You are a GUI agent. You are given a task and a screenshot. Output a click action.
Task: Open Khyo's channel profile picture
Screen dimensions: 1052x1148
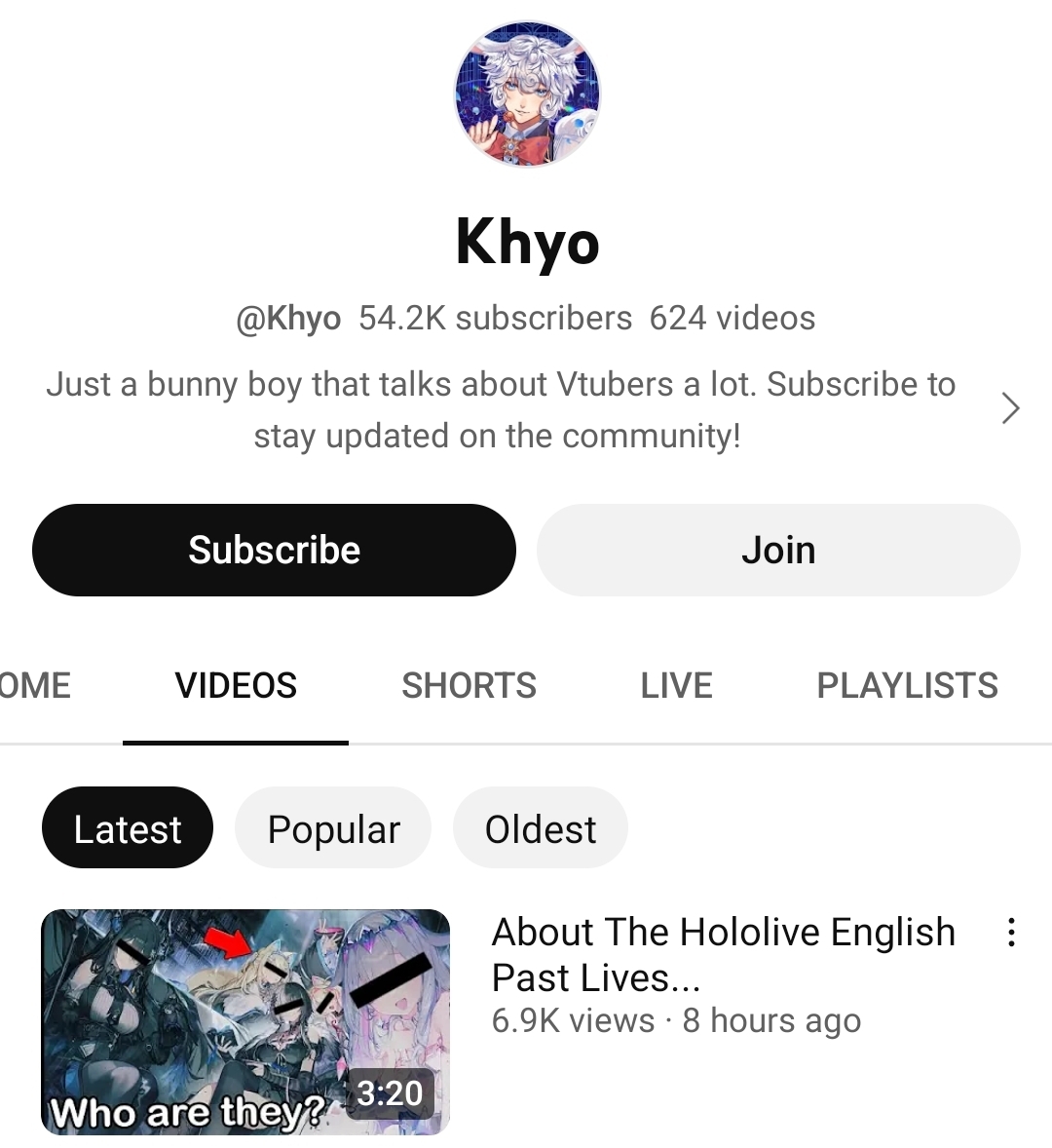click(x=527, y=95)
